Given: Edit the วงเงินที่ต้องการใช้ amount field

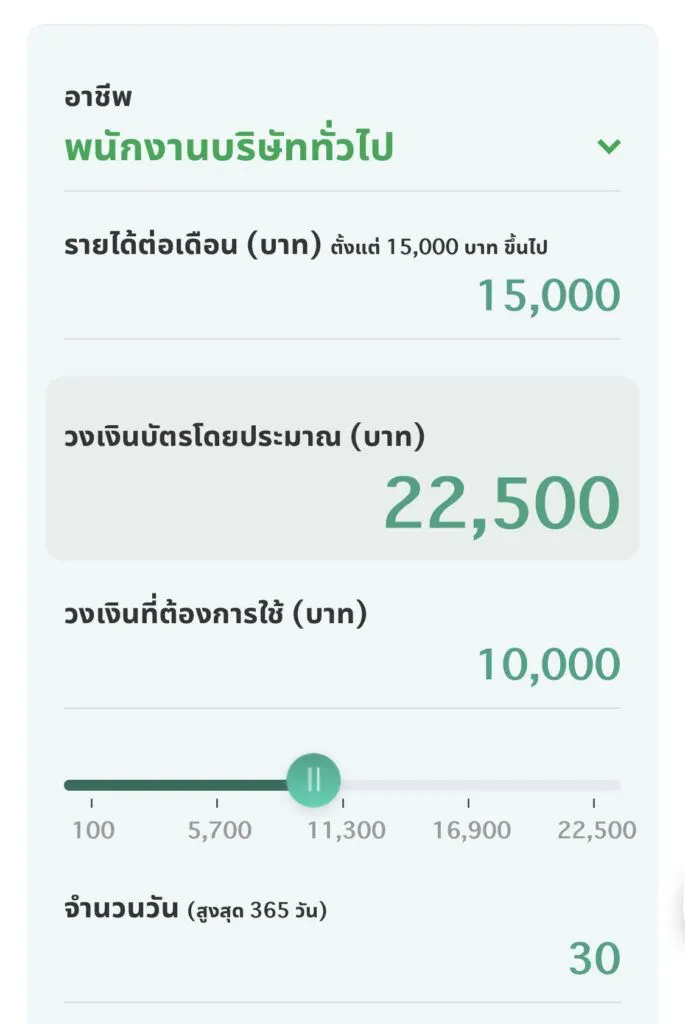Looking at the screenshot, I should point(547,665).
